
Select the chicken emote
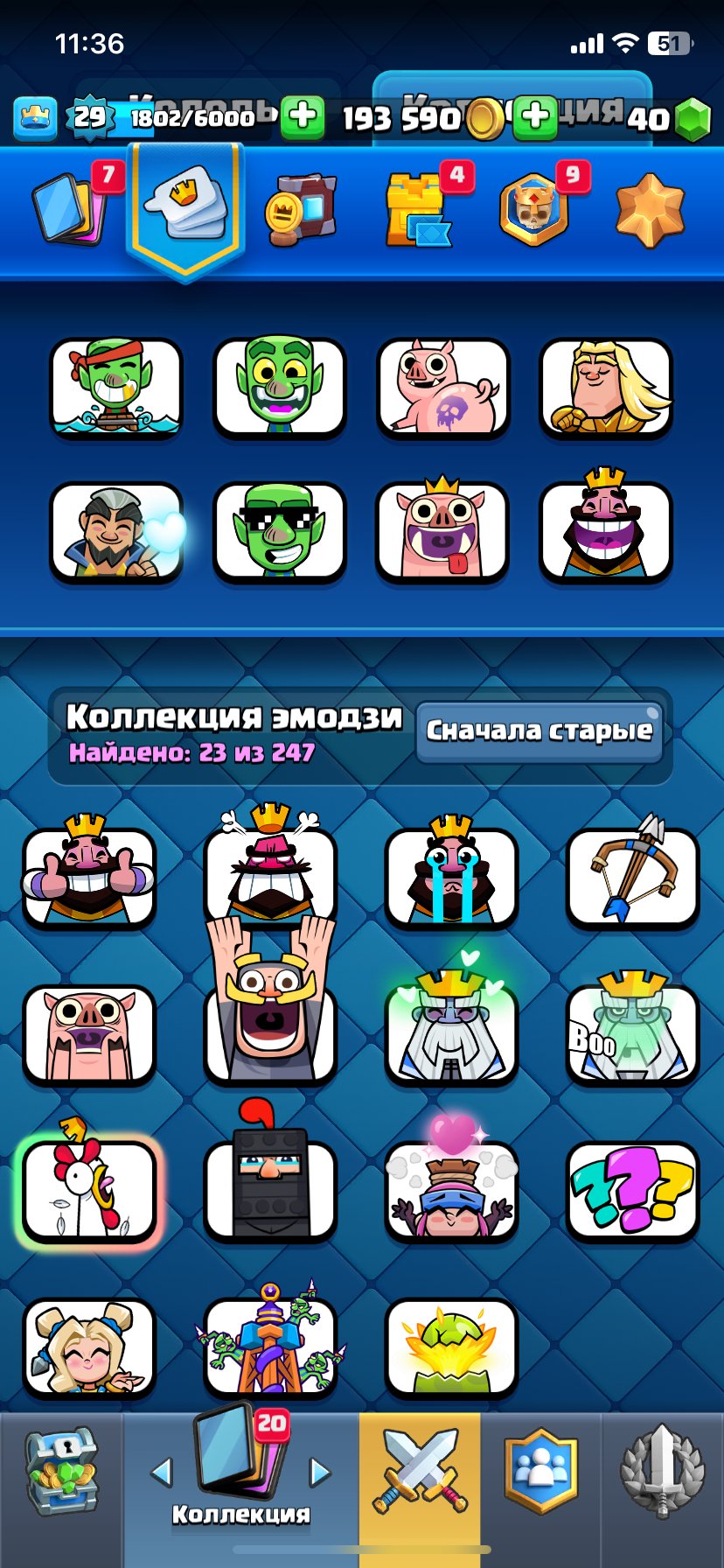point(89,1190)
